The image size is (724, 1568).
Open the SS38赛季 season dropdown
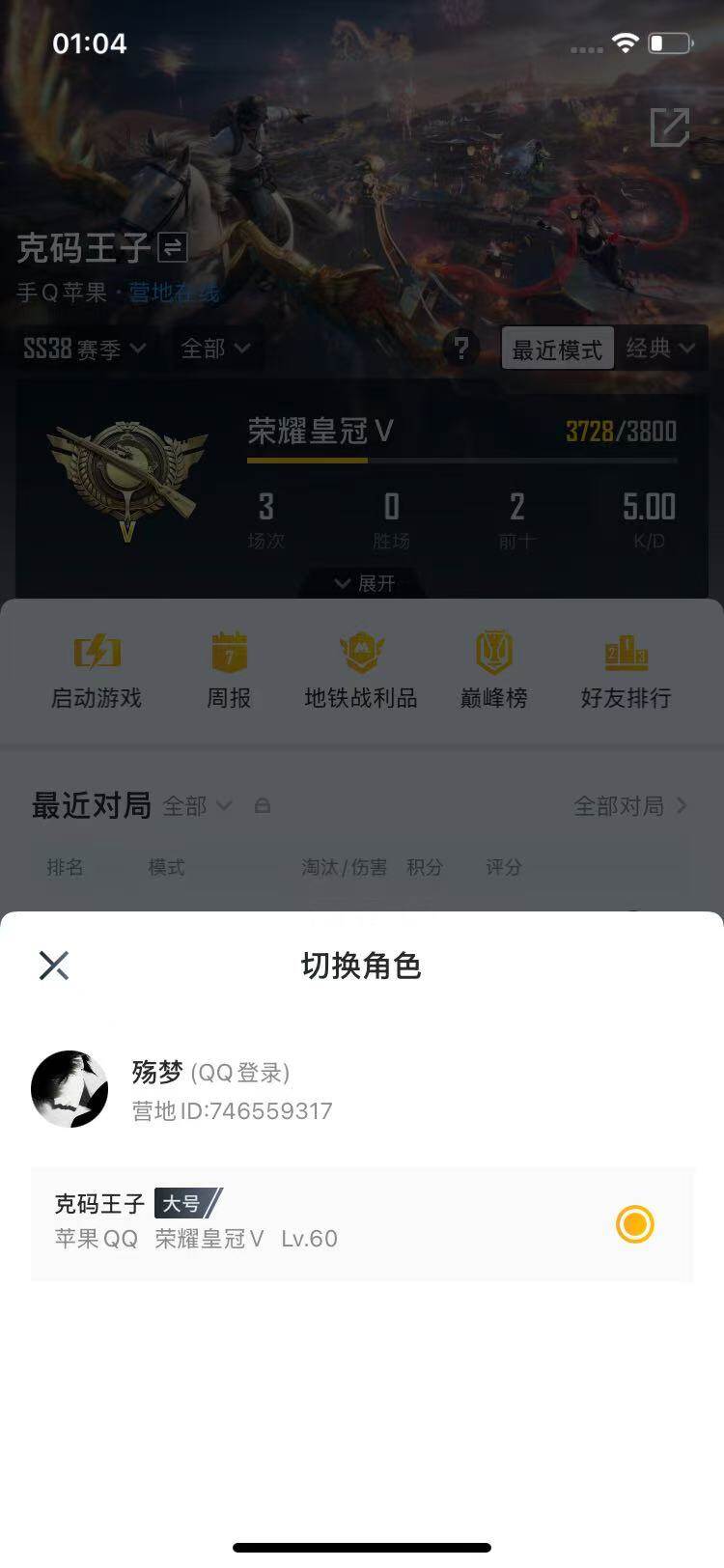point(82,350)
